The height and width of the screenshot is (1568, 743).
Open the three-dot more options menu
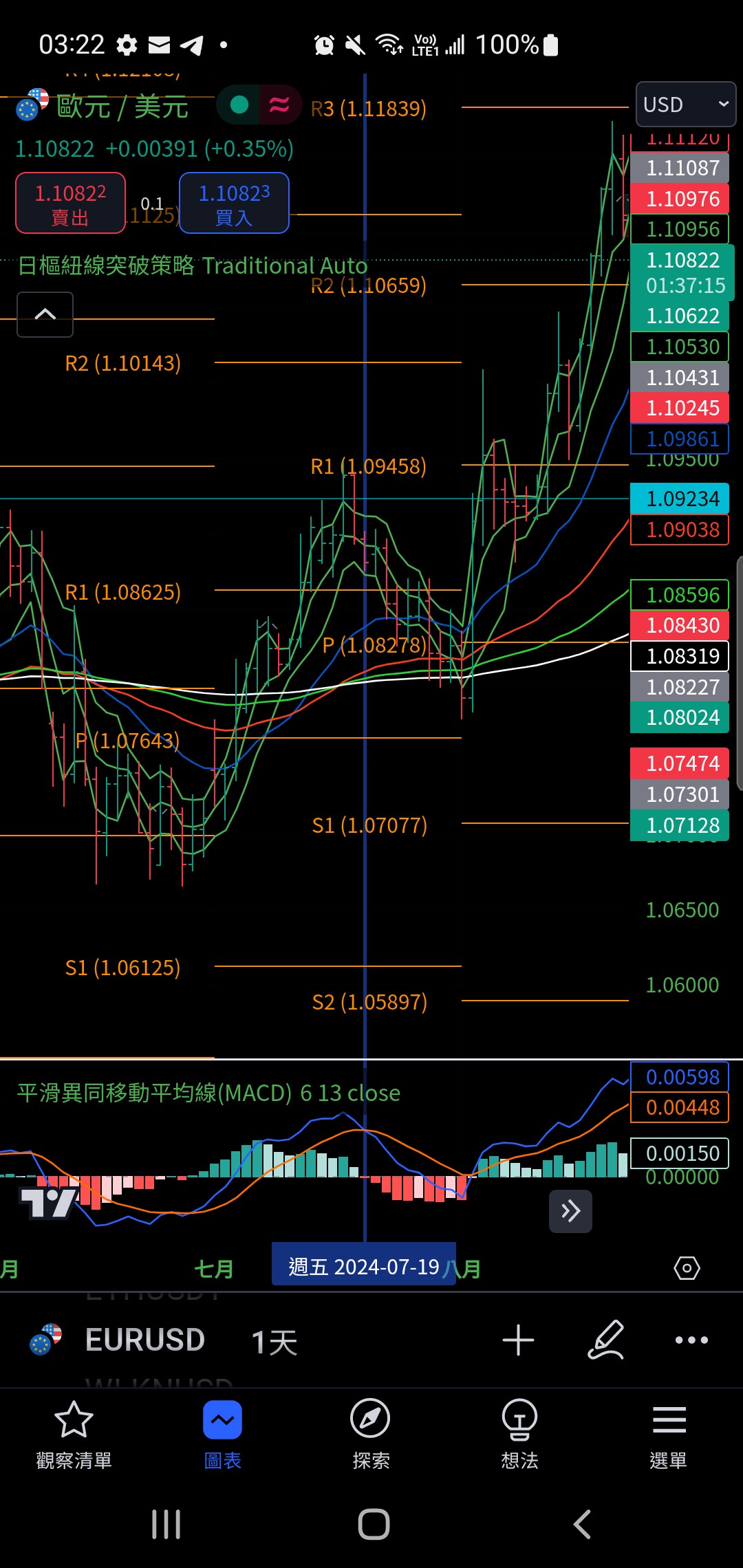tap(691, 1340)
